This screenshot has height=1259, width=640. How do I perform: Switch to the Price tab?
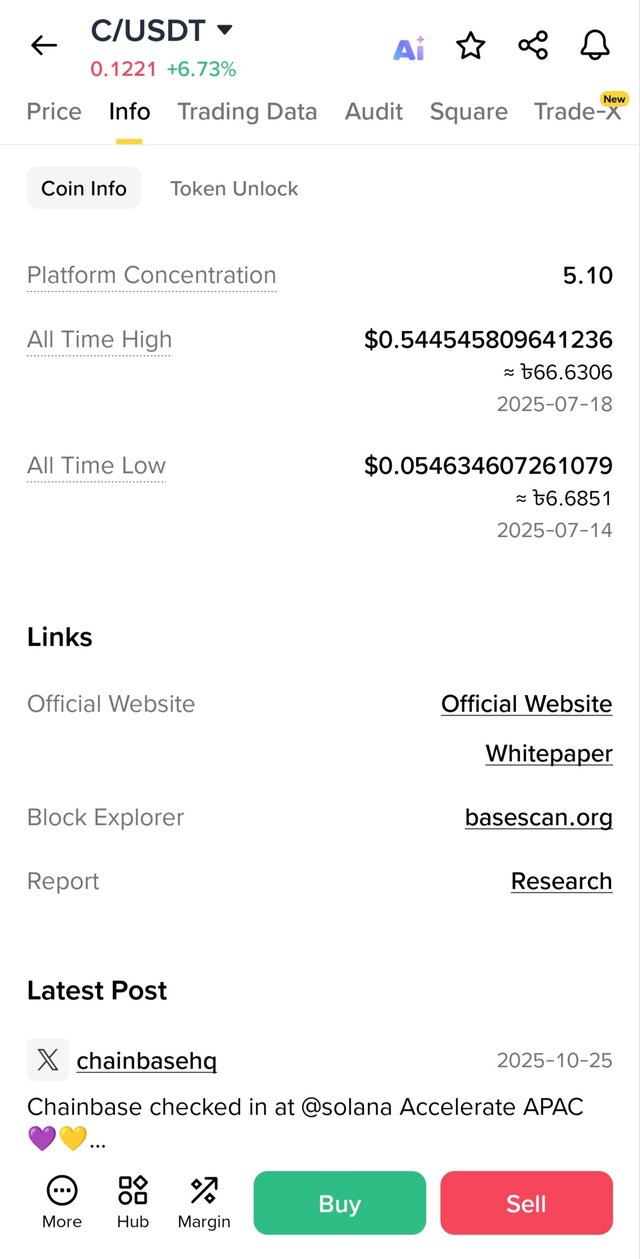coord(54,112)
